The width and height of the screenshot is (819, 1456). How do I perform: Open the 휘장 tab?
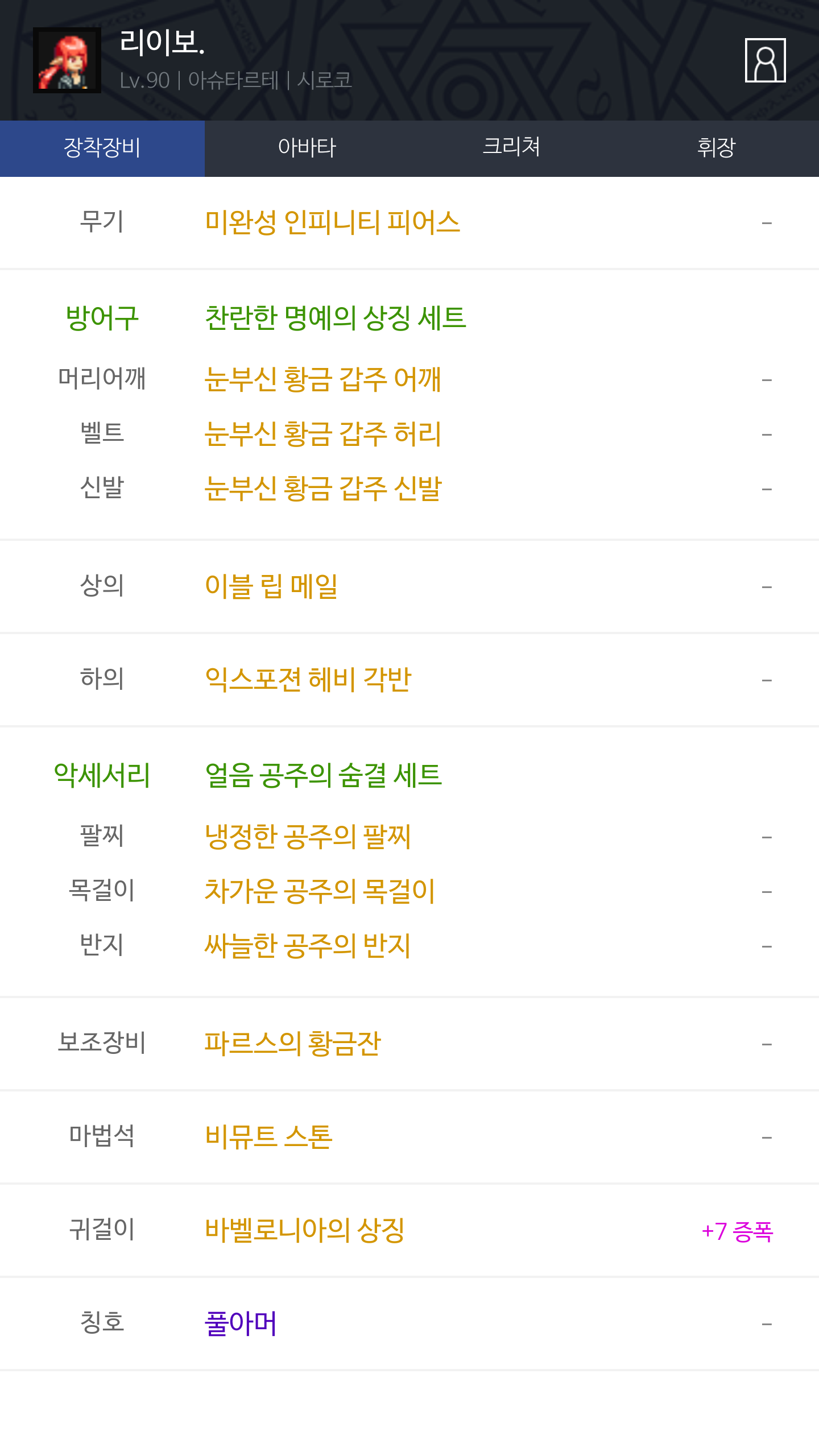716,148
